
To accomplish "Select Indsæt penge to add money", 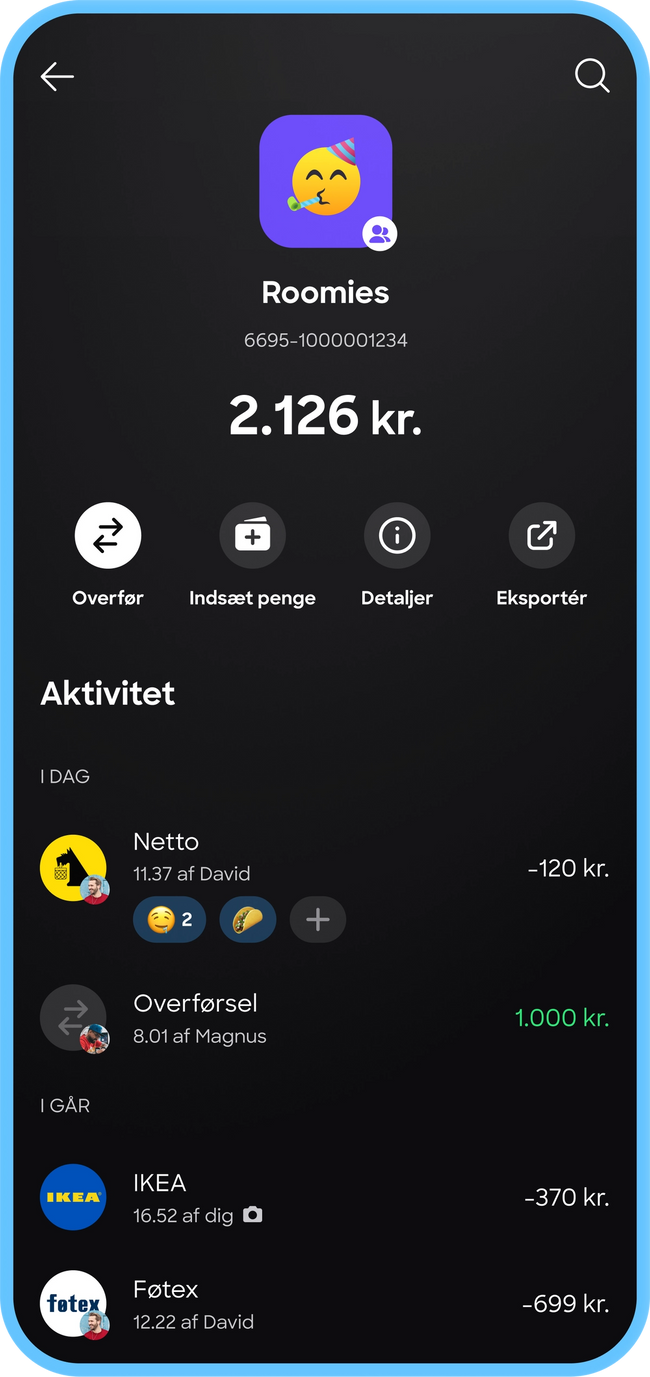I will coord(252,536).
